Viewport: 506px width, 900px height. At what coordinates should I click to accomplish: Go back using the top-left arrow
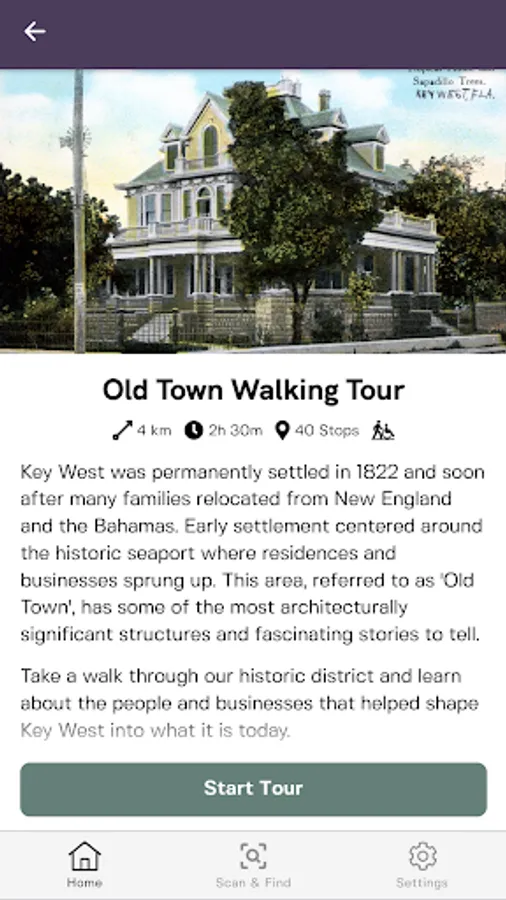(x=34, y=32)
